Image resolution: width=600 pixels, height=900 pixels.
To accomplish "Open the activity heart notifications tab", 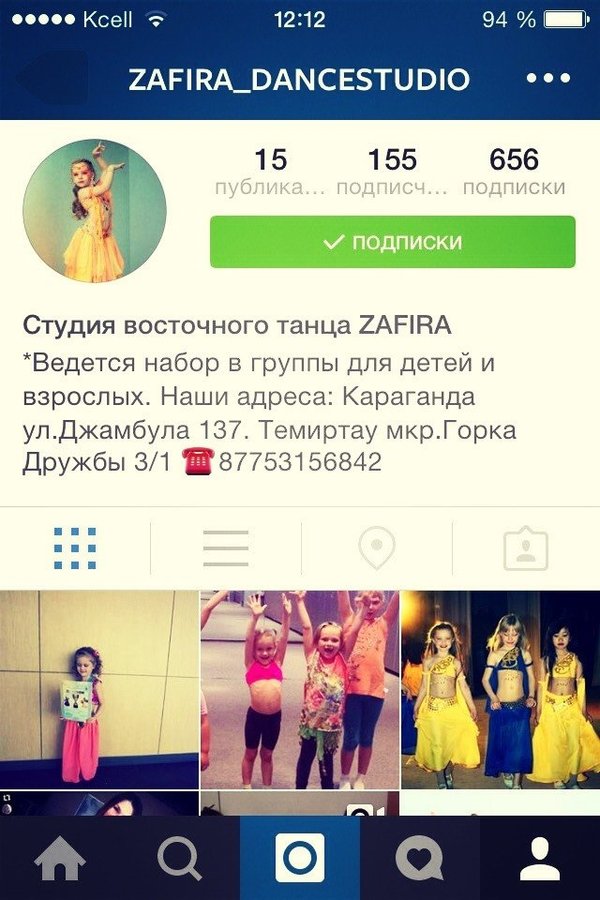I will (420, 858).
